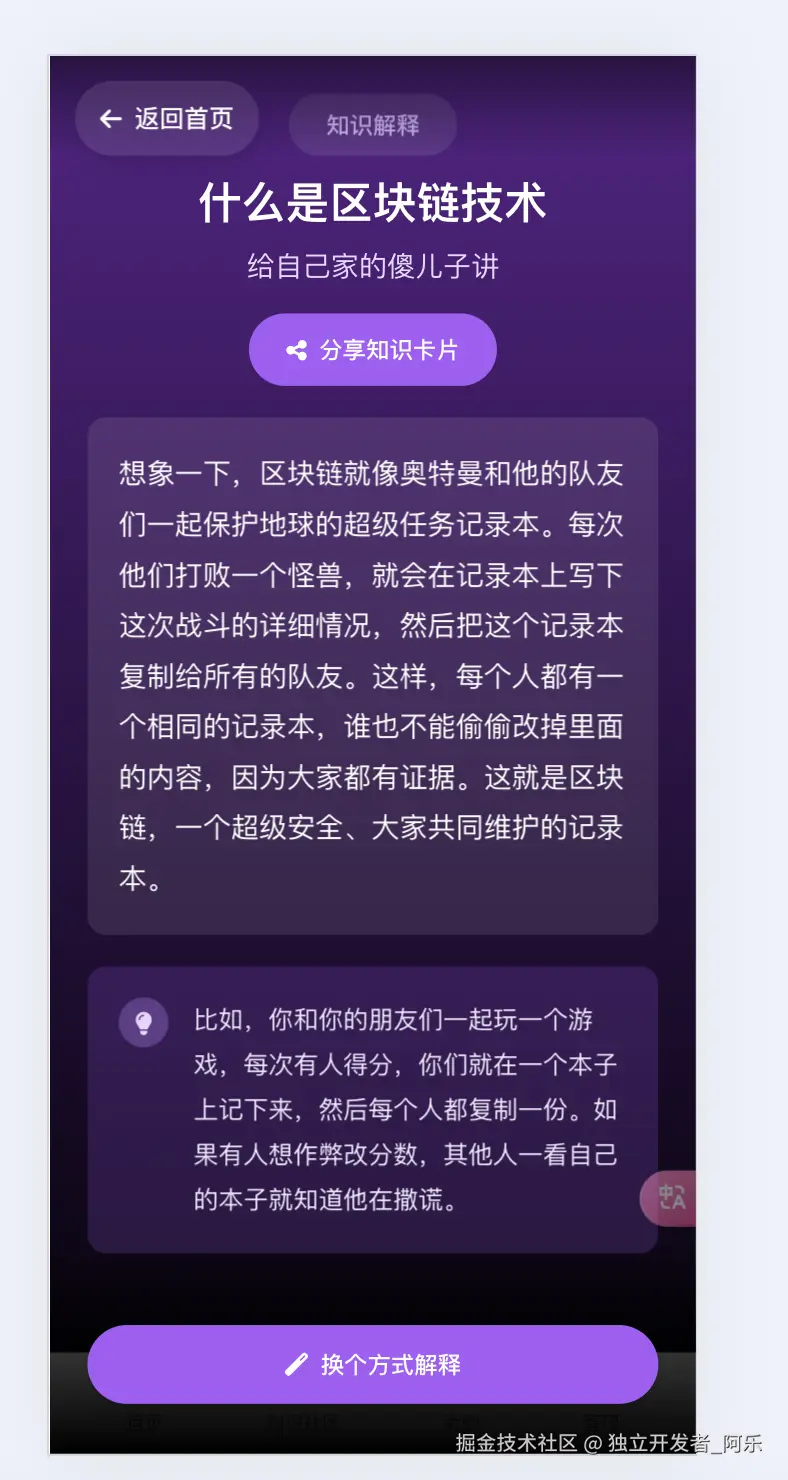Go back via 返回首页 button
This screenshot has height=1480, width=788.
click(167, 119)
